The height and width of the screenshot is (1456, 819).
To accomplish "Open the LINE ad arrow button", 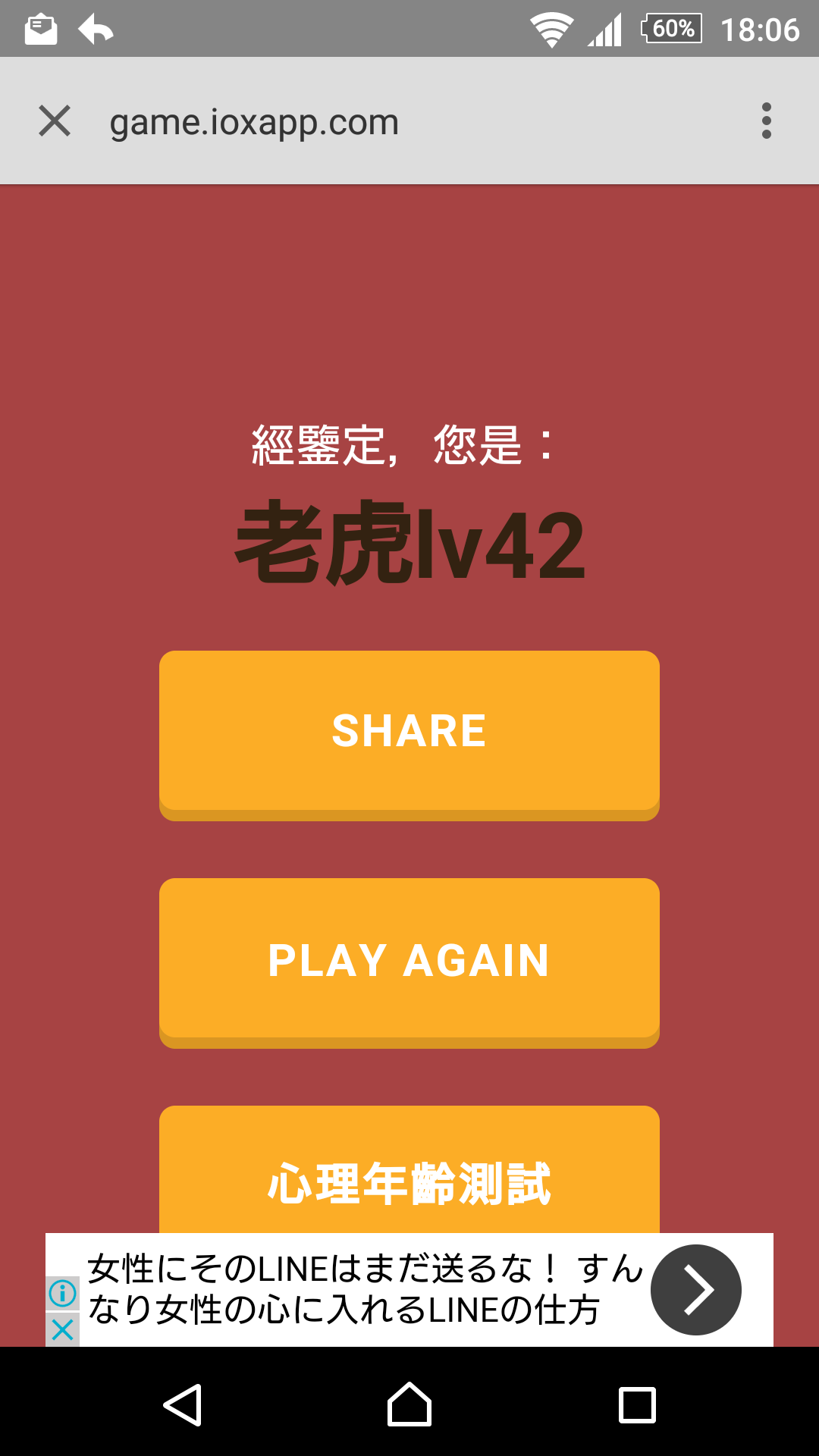I will [x=695, y=1290].
